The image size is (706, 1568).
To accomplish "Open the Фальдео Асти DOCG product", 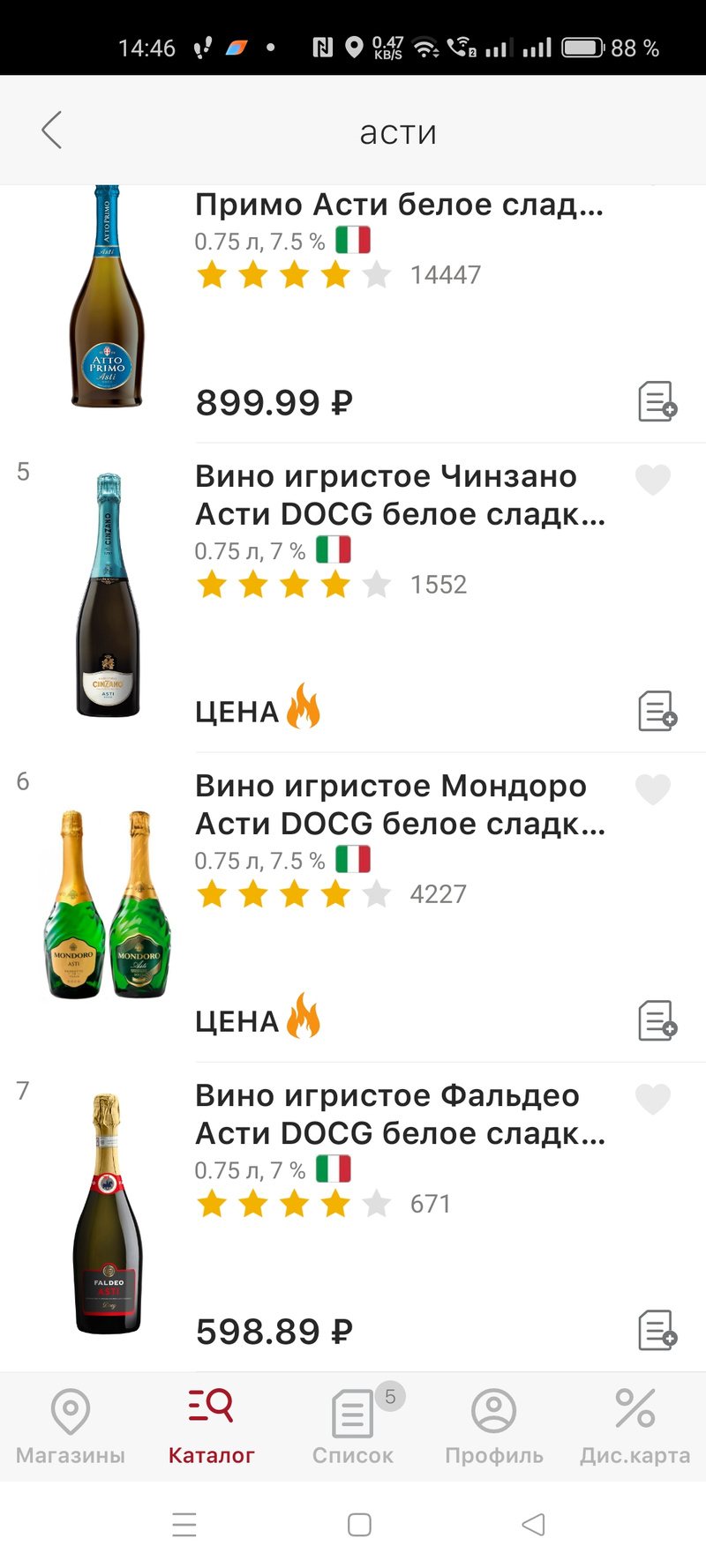I will pos(399,1114).
